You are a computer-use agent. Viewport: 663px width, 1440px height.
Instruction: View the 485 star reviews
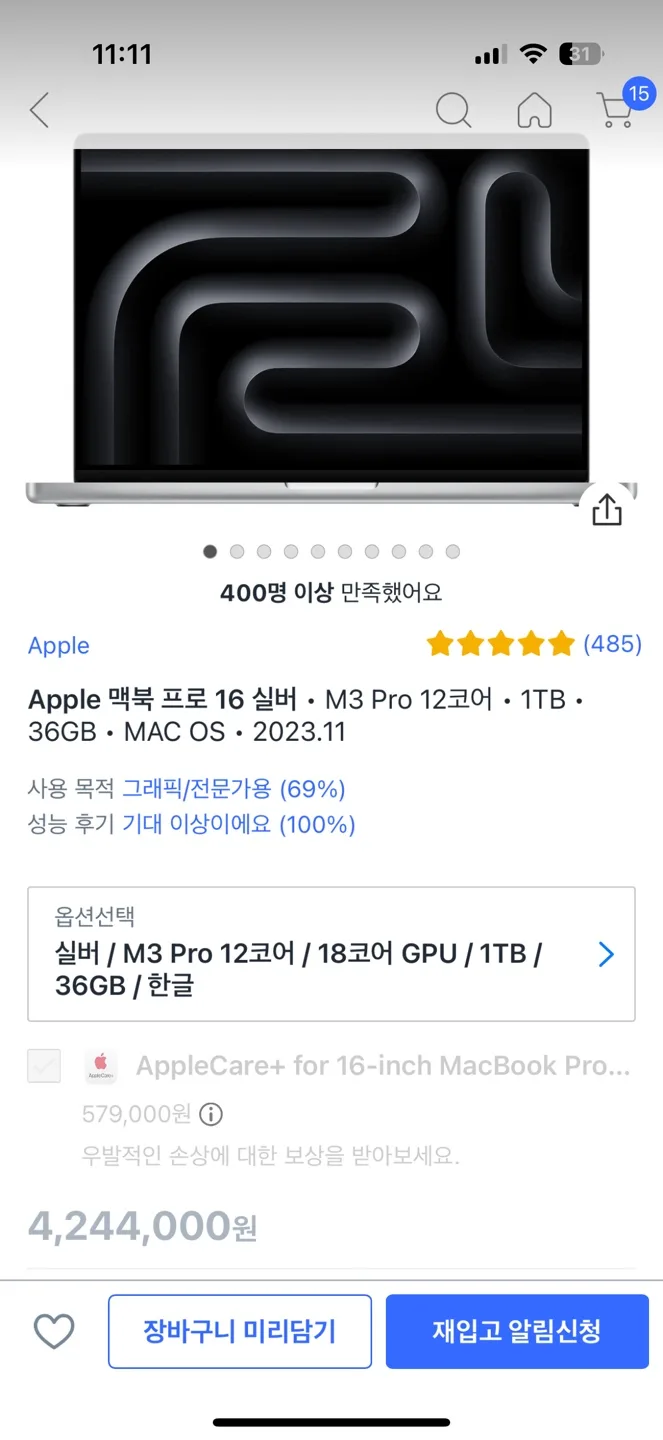point(533,643)
